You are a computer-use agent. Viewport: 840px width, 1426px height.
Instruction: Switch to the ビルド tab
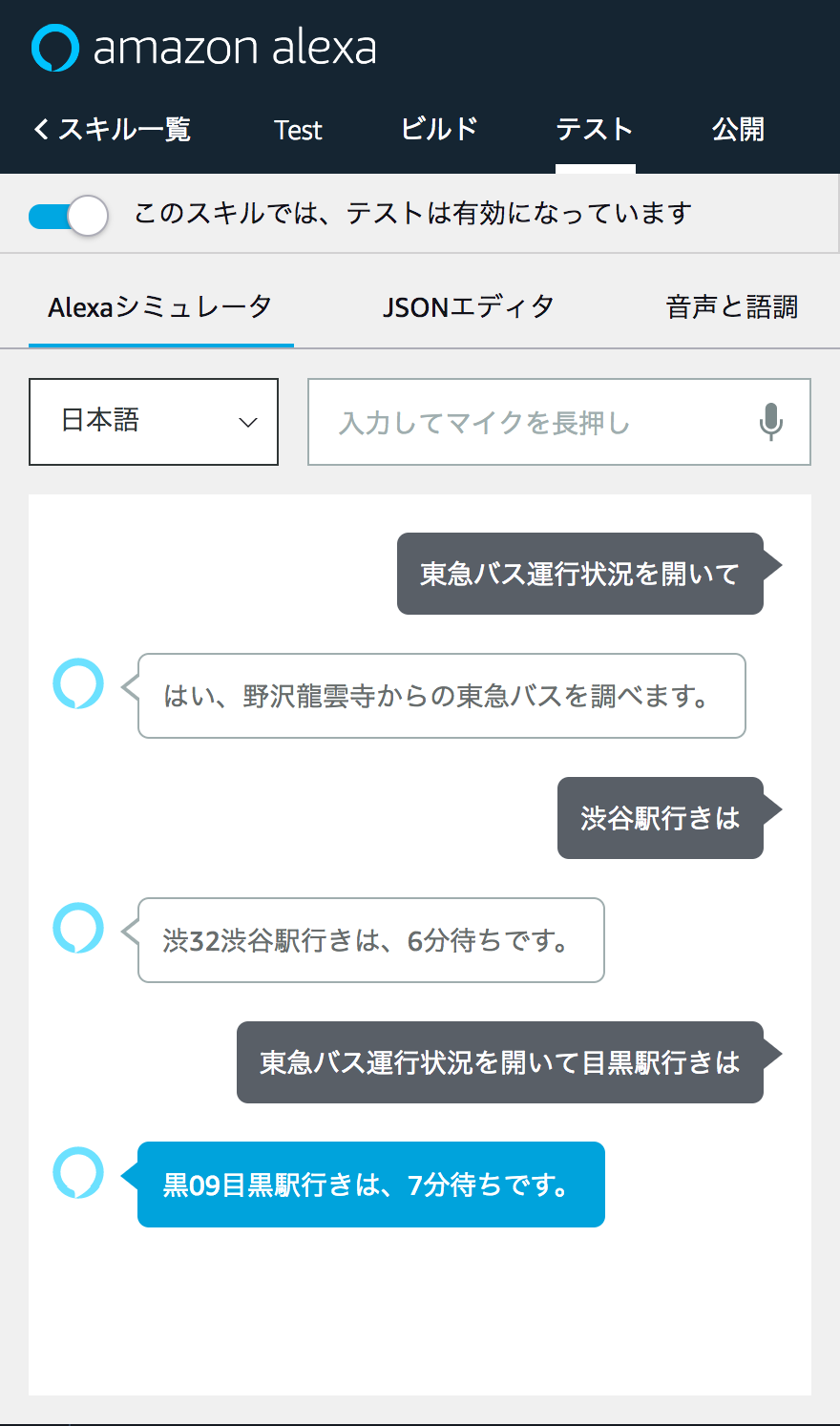(x=439, y=130)
